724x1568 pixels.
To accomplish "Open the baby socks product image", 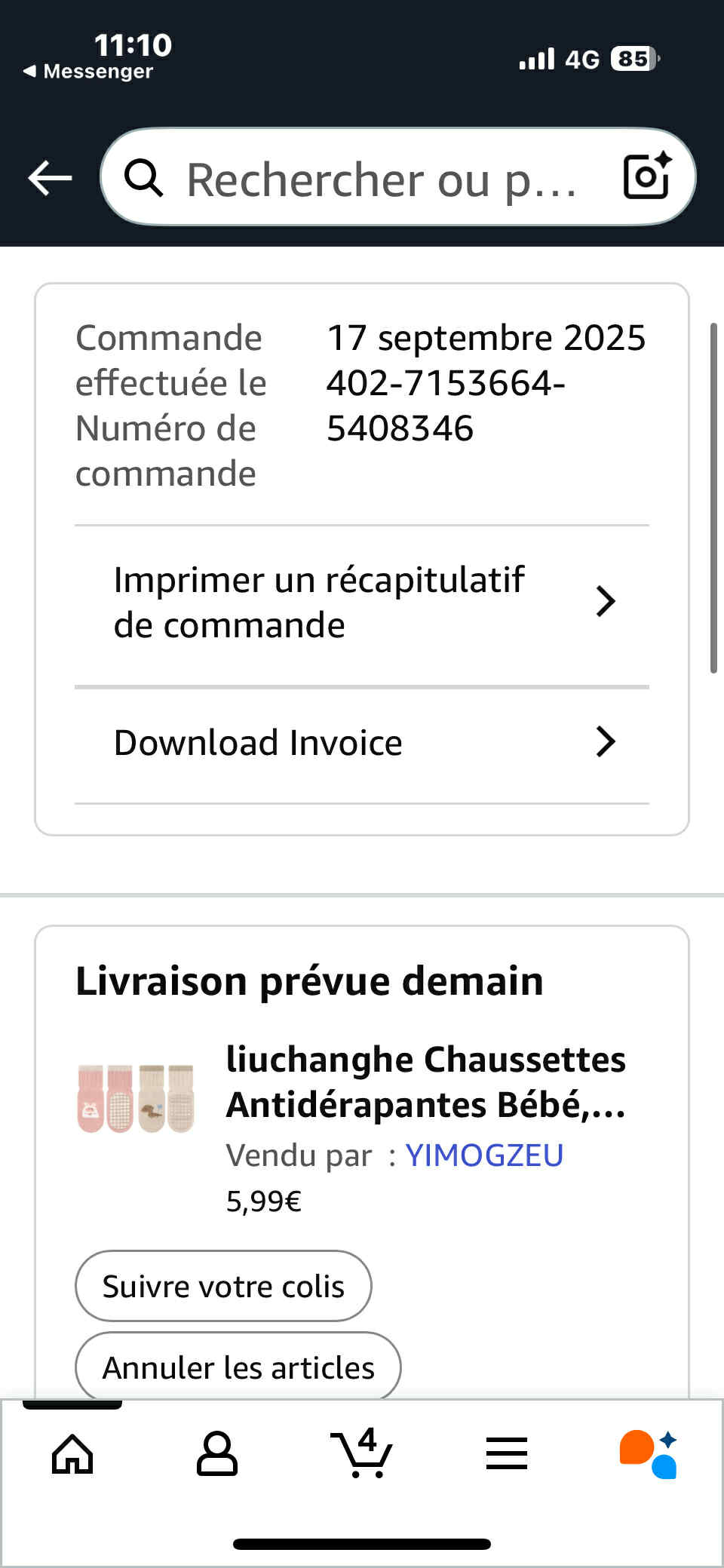I will pyautogui.click(x=136, y=1098).
